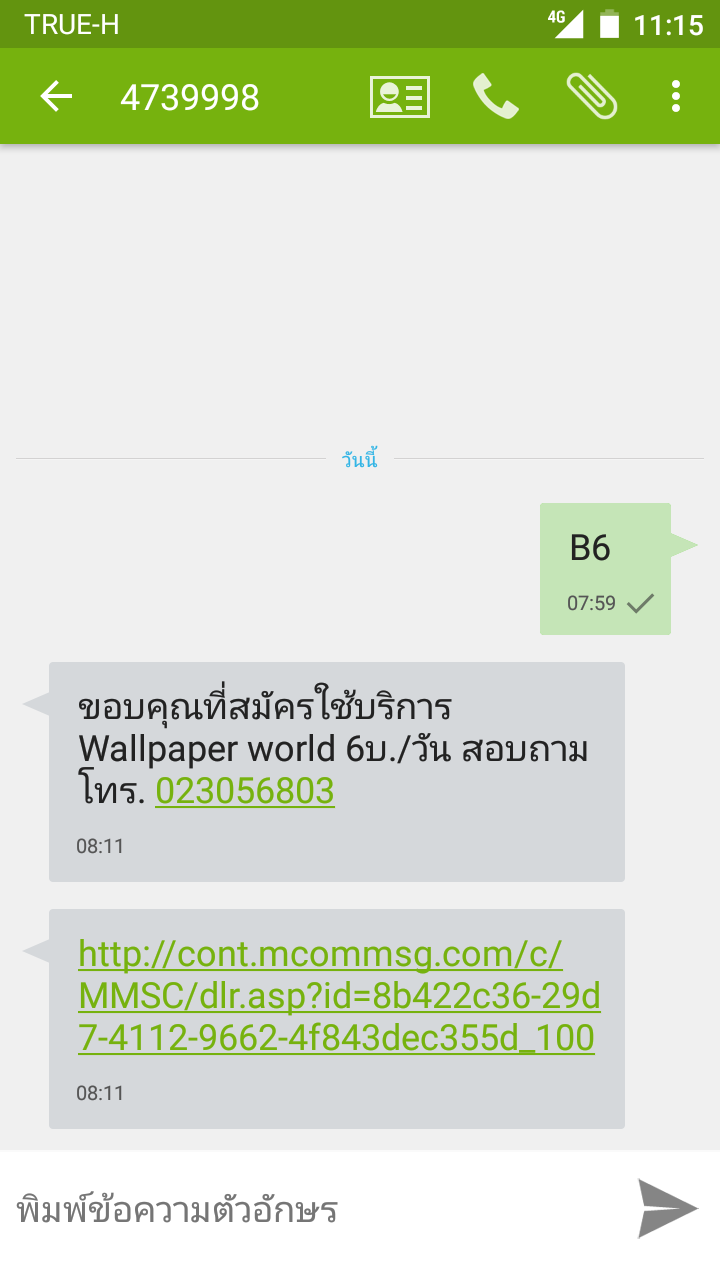
Task: Attach a file with the paperclip
Action: pyautogui.click(x=592, y=97)
